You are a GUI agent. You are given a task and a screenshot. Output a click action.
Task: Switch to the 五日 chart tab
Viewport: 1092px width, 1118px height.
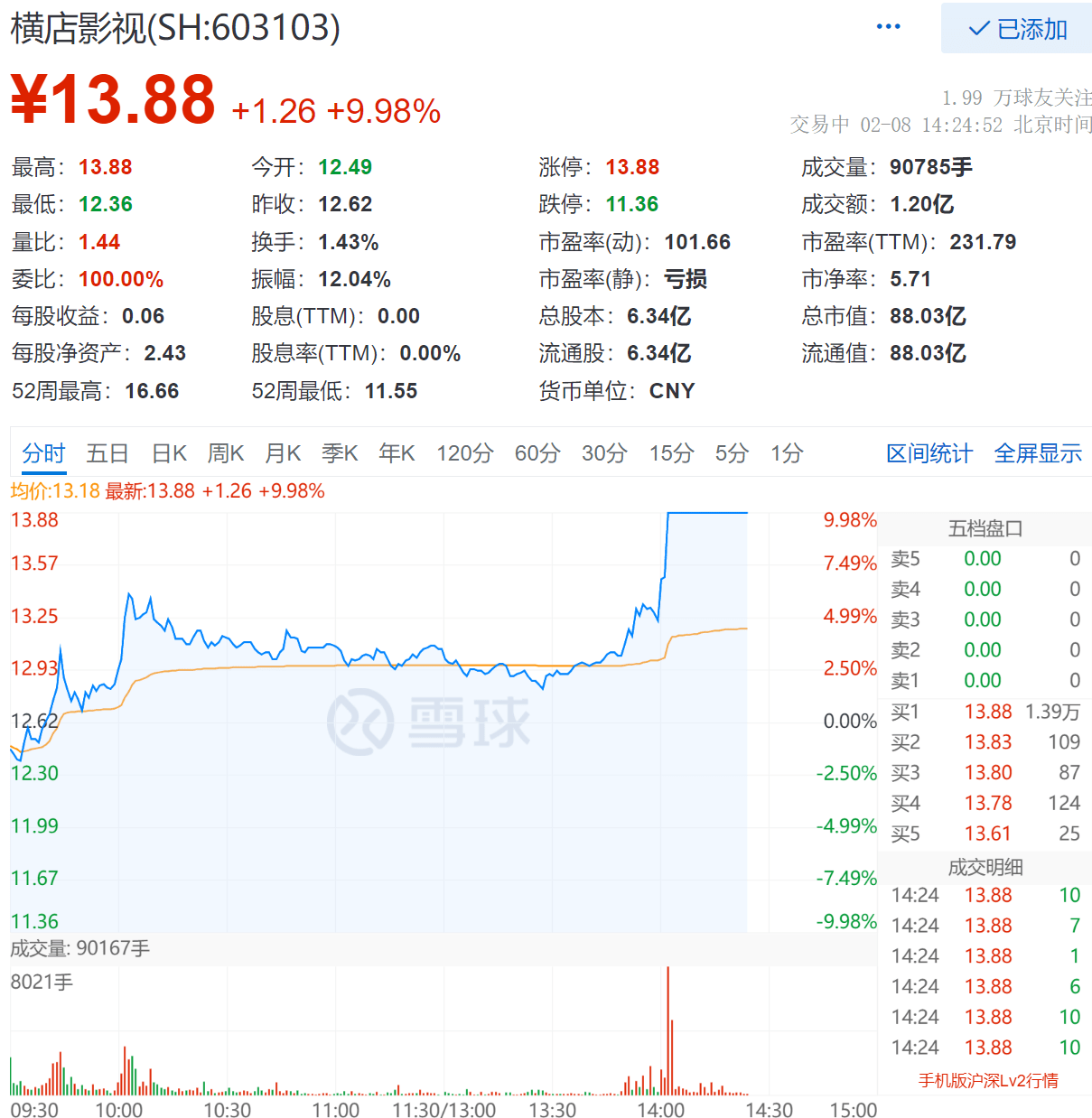coord(107,453)
